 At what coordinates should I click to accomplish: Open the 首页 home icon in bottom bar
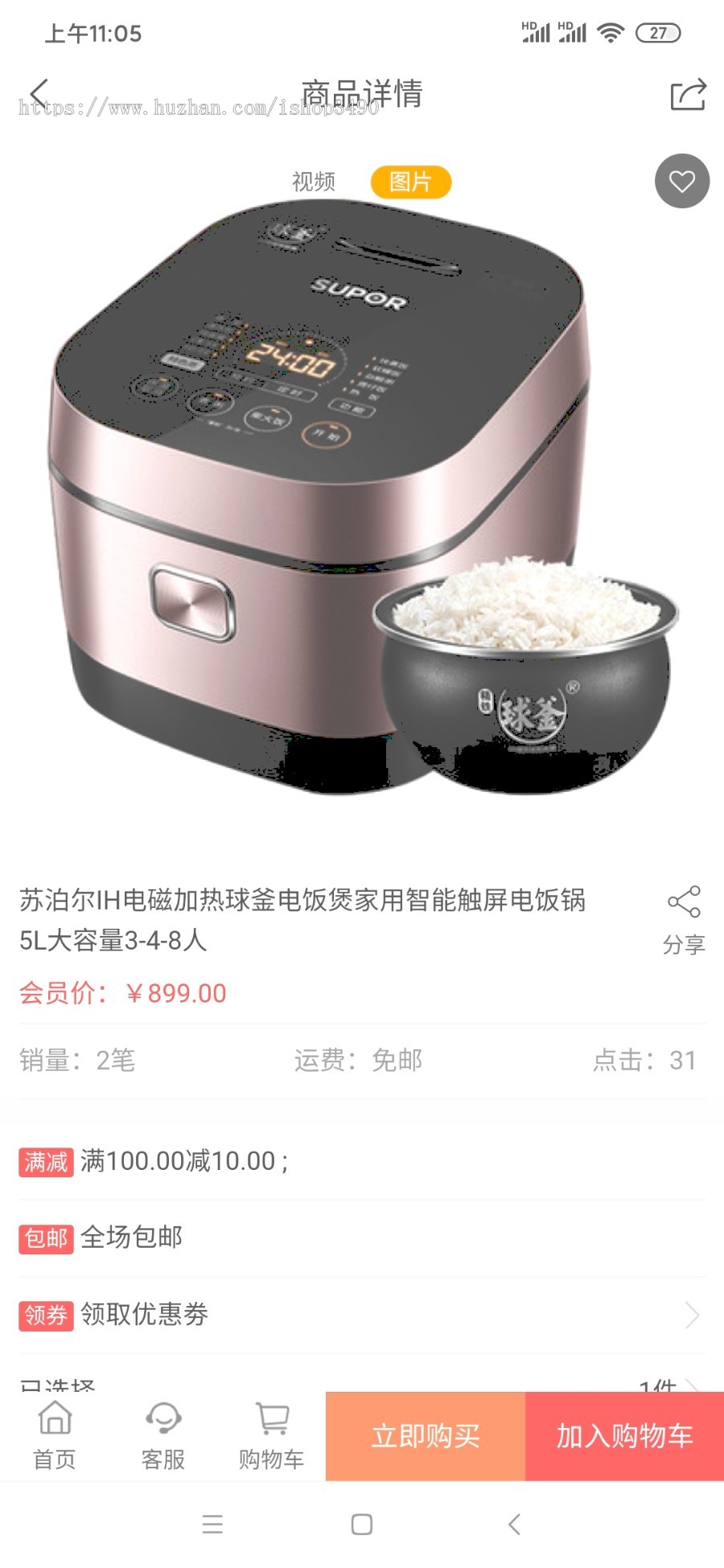pyautogui.click(x=53, y=1431)
